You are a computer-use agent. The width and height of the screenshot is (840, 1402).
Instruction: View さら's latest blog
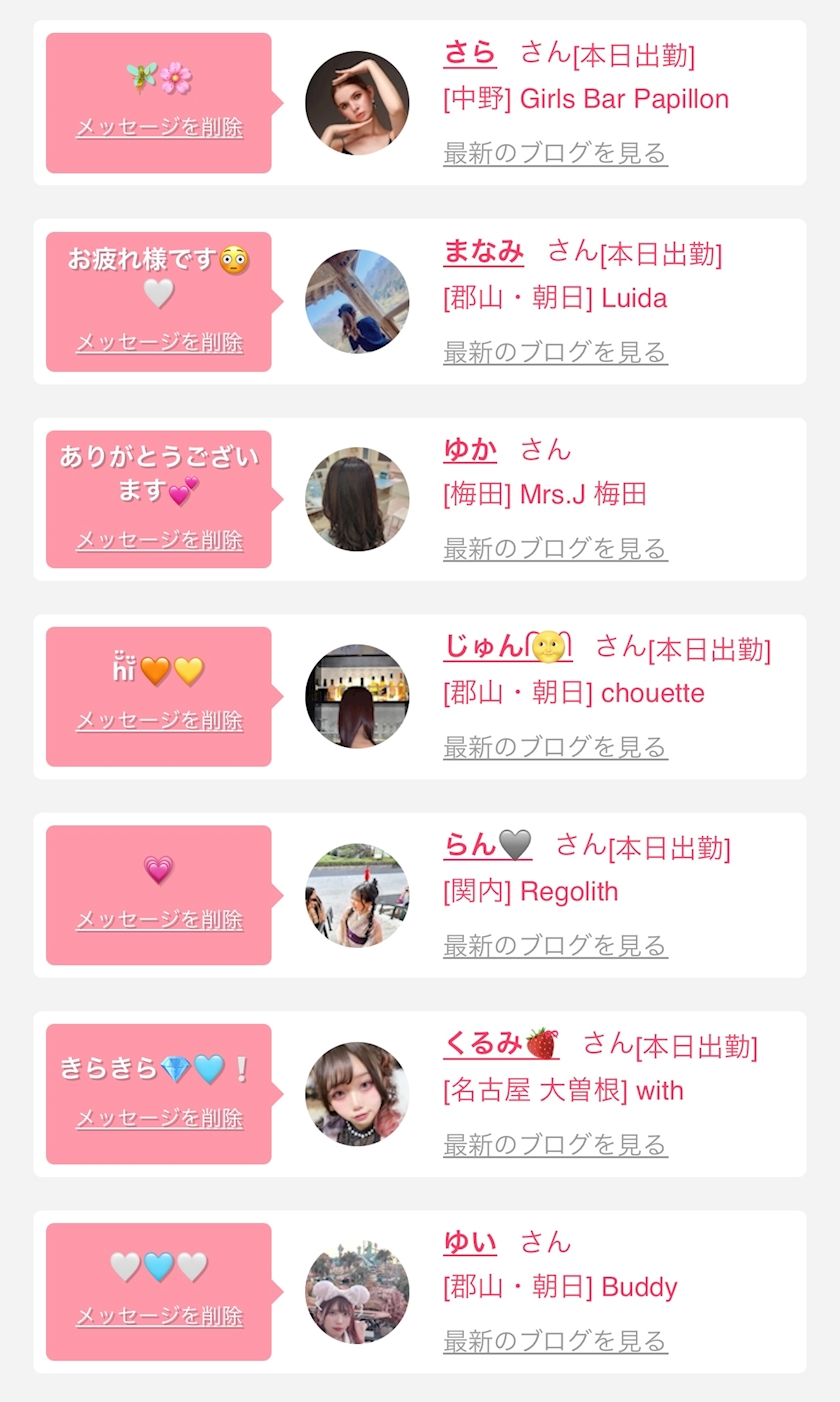[x=555, y=153]
